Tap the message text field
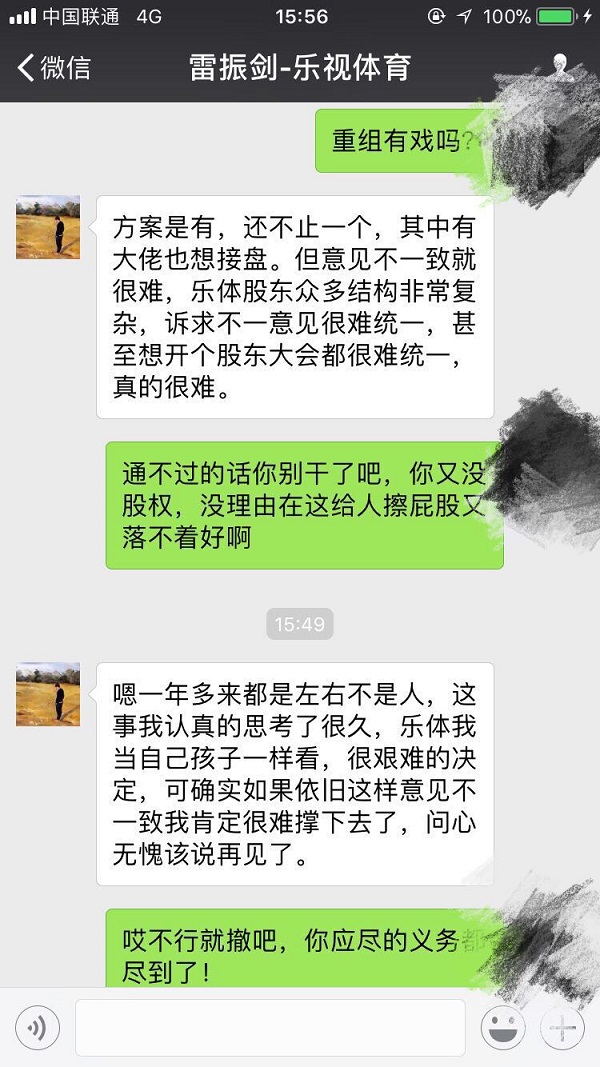Image resolution: width=600 pixels, height=1067 pixels. (270, 1028)
